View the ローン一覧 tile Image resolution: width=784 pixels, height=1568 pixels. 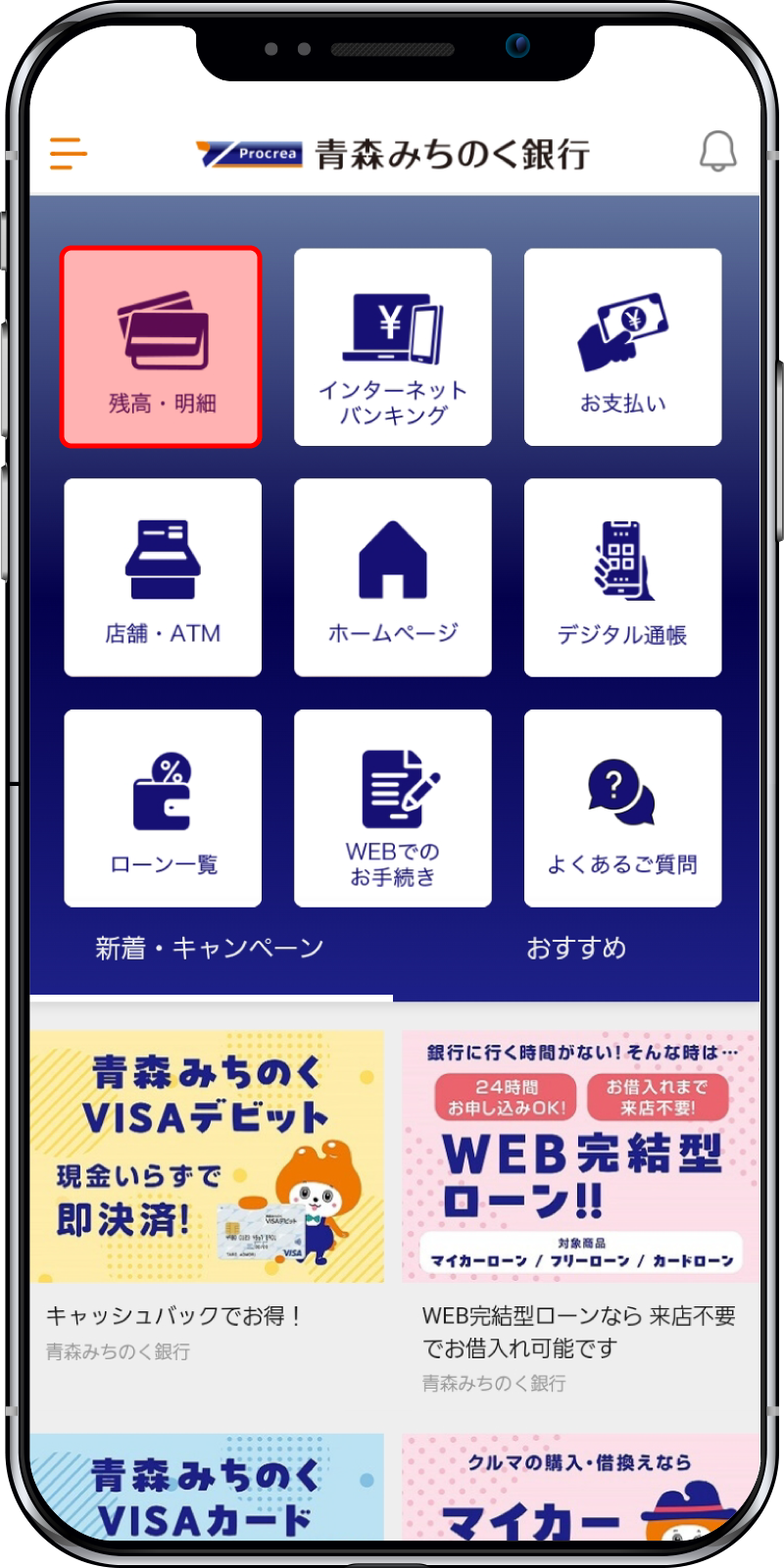click(163, 808)
